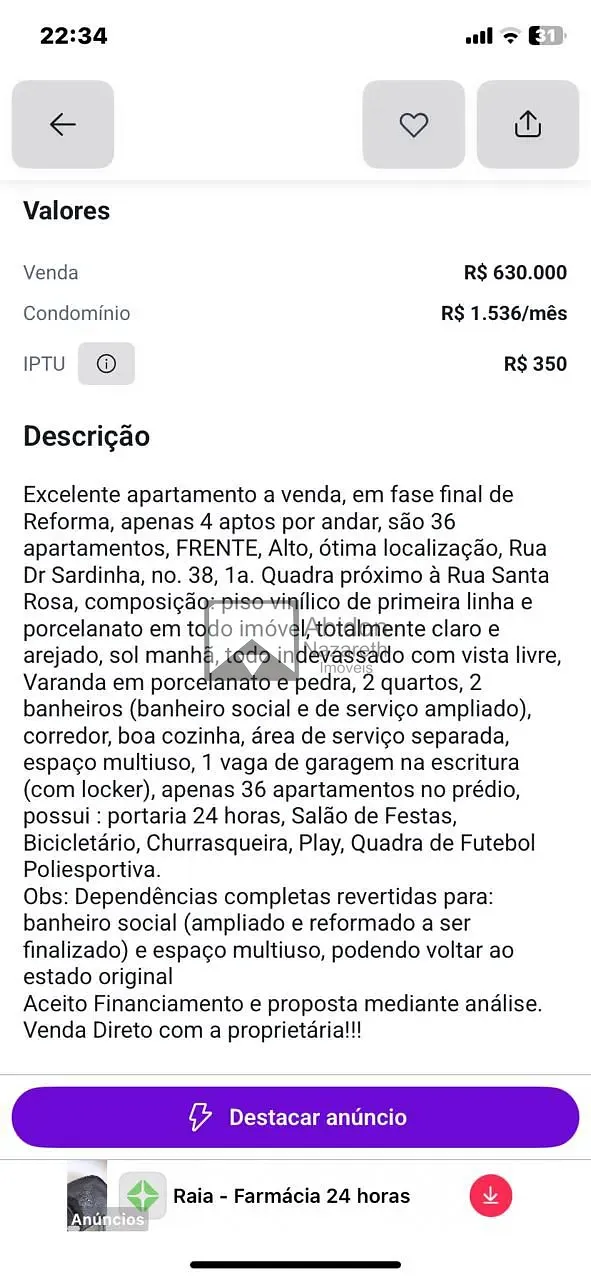Open the IPTU info icon

(x=106, y=364)
